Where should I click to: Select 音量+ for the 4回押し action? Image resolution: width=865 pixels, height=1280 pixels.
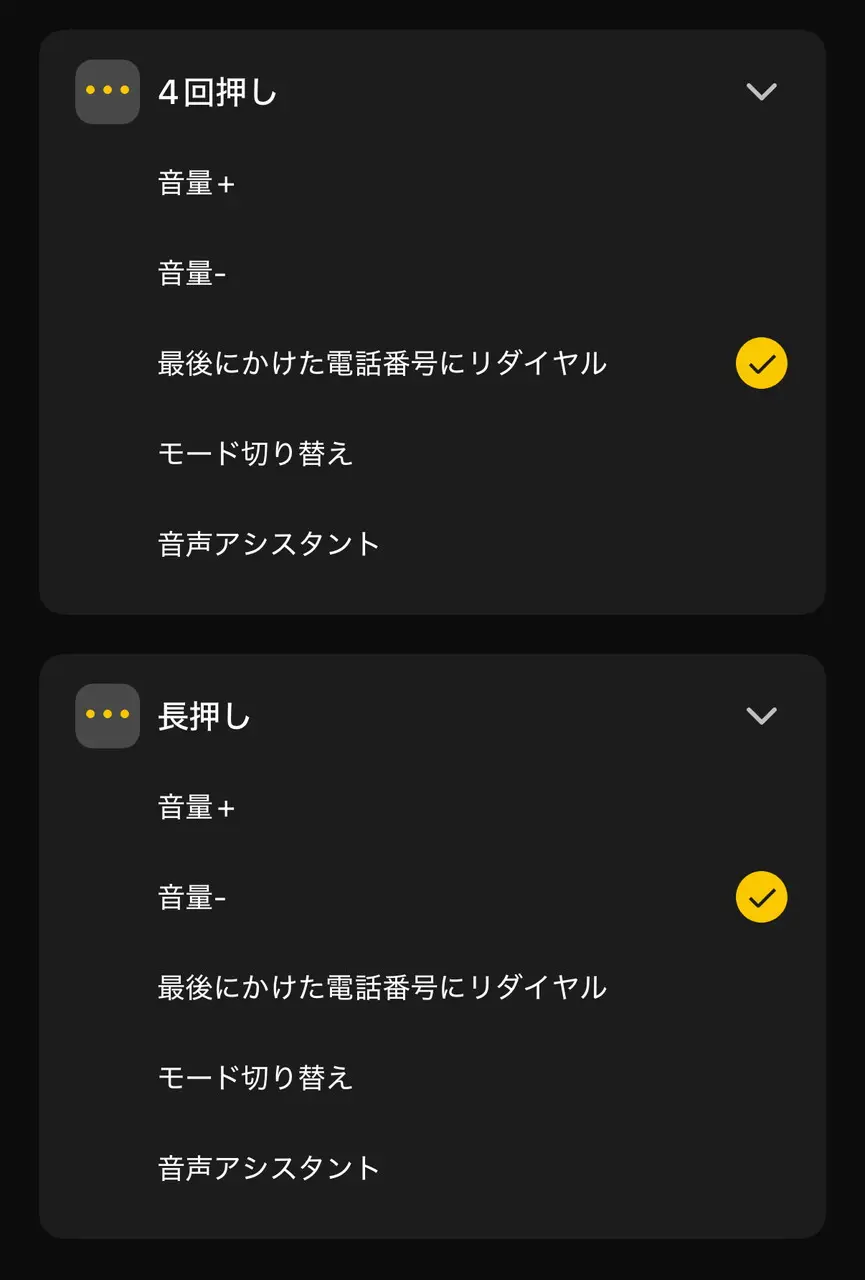(x=196, y=183)
